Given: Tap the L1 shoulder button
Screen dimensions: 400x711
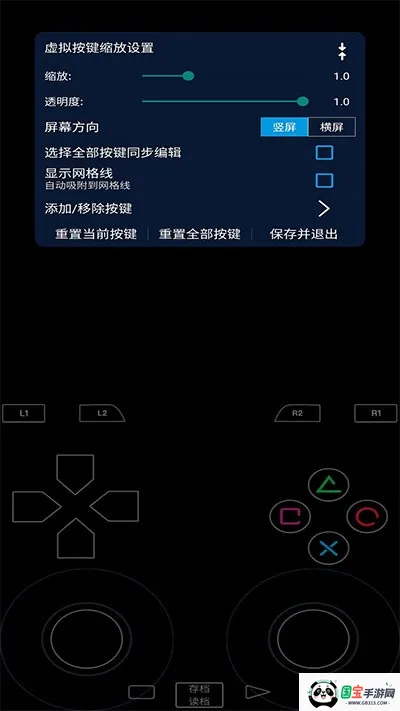Looking at the screenshot, I should click(x=24, y=413).
